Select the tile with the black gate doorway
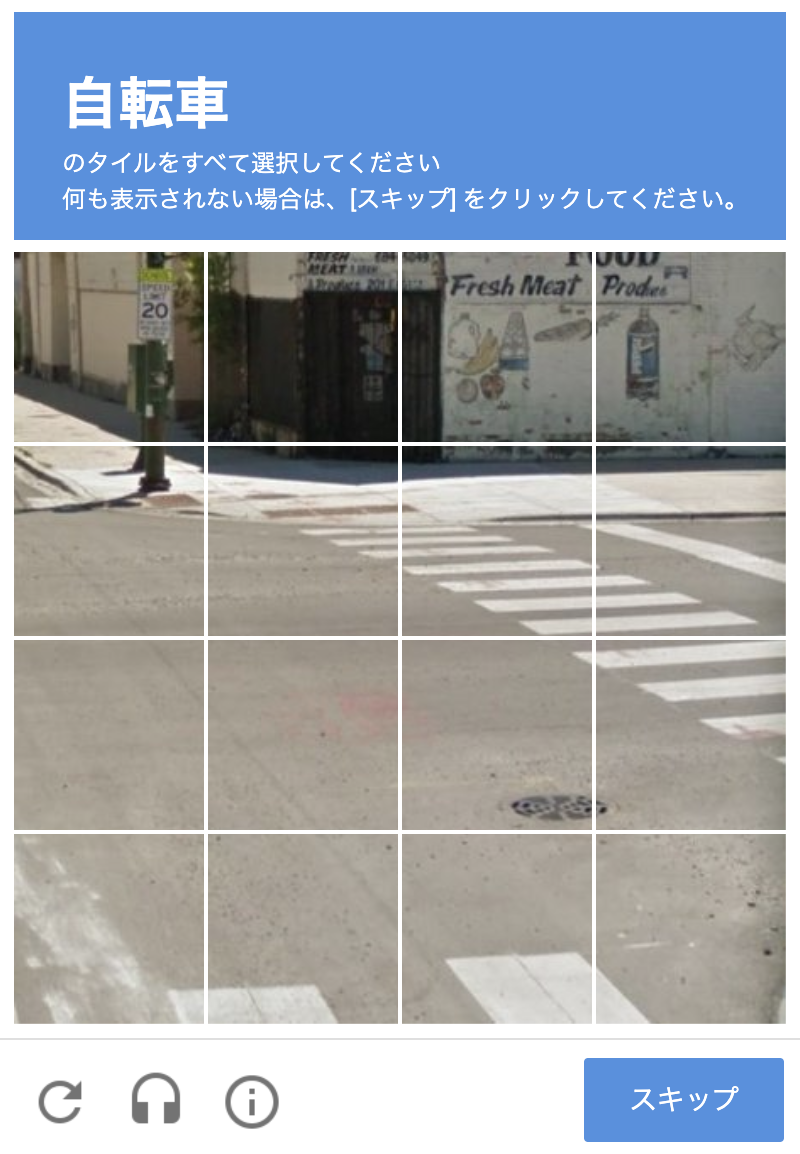 coord(303,346)
